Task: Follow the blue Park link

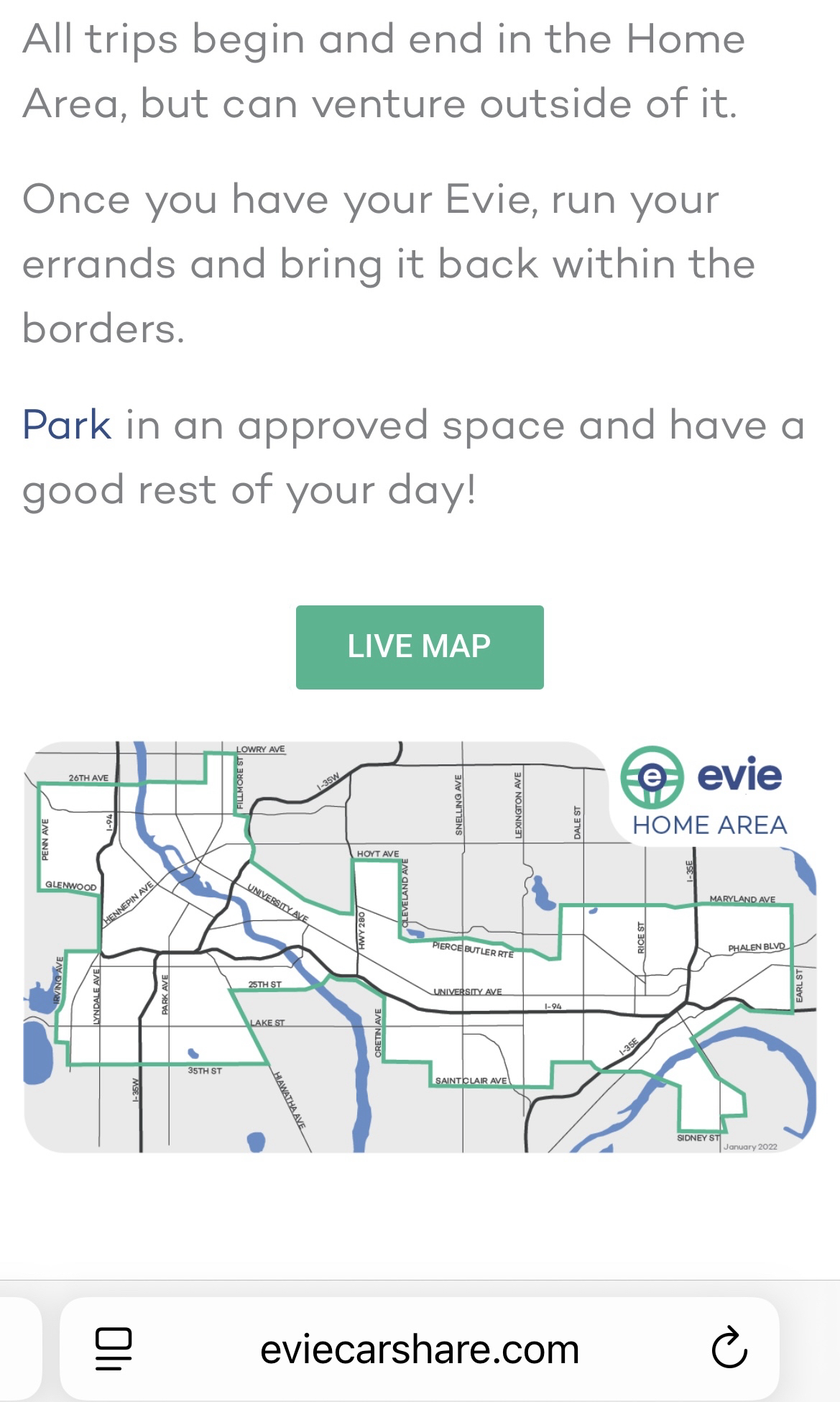Action: coord(67,425)
